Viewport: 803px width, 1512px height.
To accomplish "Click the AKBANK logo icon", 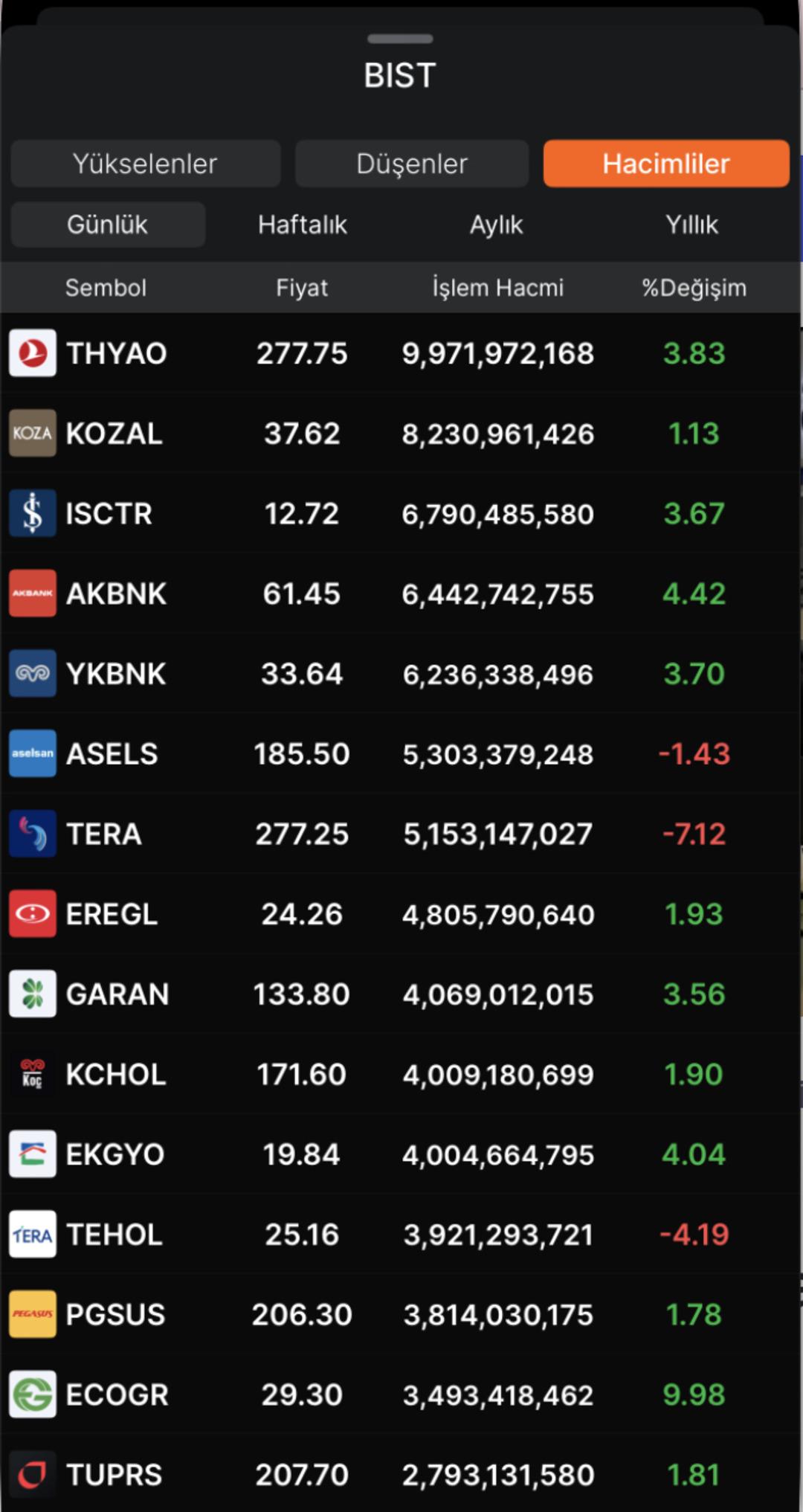I will [x=33, y=593].
